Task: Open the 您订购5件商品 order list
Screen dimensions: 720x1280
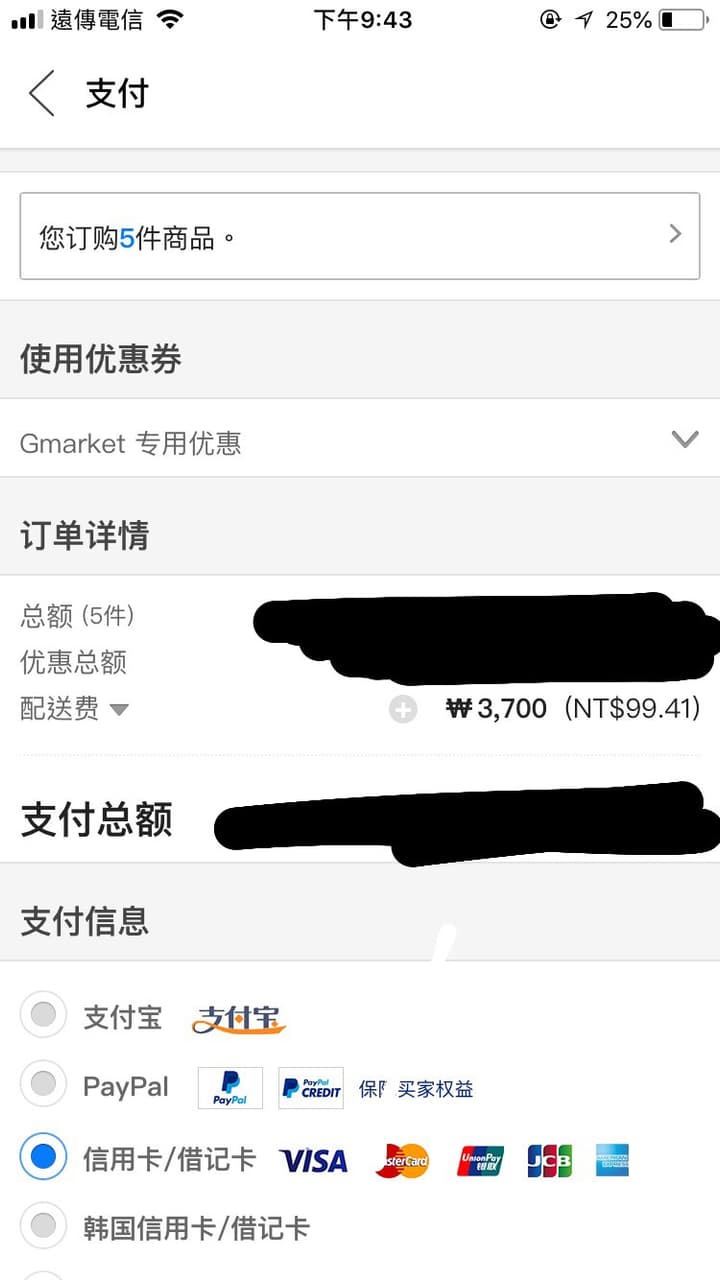Action: (x=360, y=236)
